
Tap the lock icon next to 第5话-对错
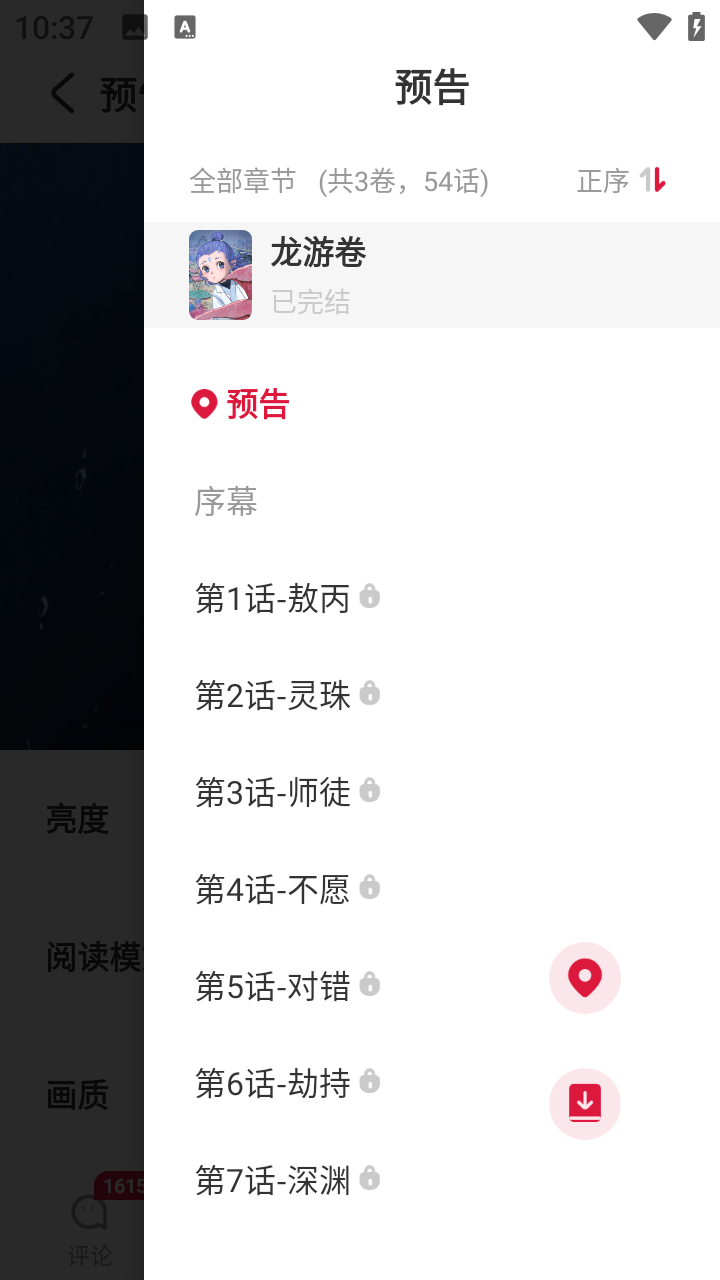click(370, 987)
